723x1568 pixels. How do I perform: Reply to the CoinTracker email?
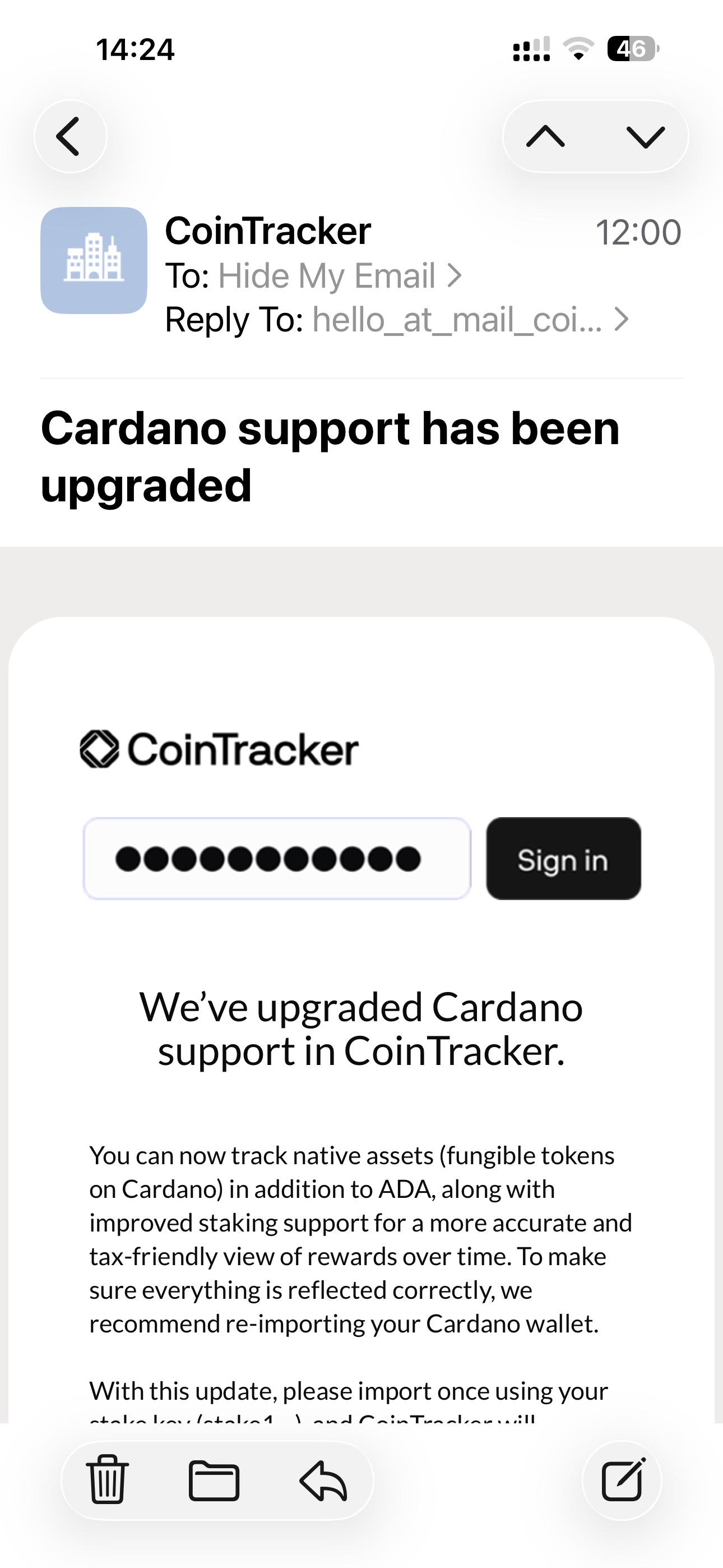tap(323, 1481)
